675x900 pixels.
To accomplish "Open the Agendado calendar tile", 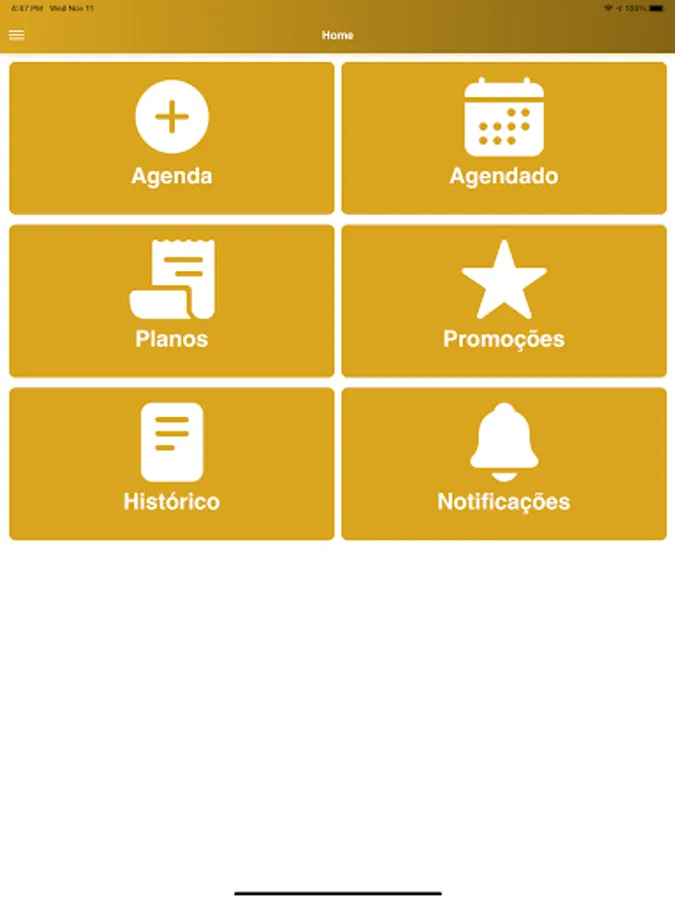I will [x=504, y=138].
